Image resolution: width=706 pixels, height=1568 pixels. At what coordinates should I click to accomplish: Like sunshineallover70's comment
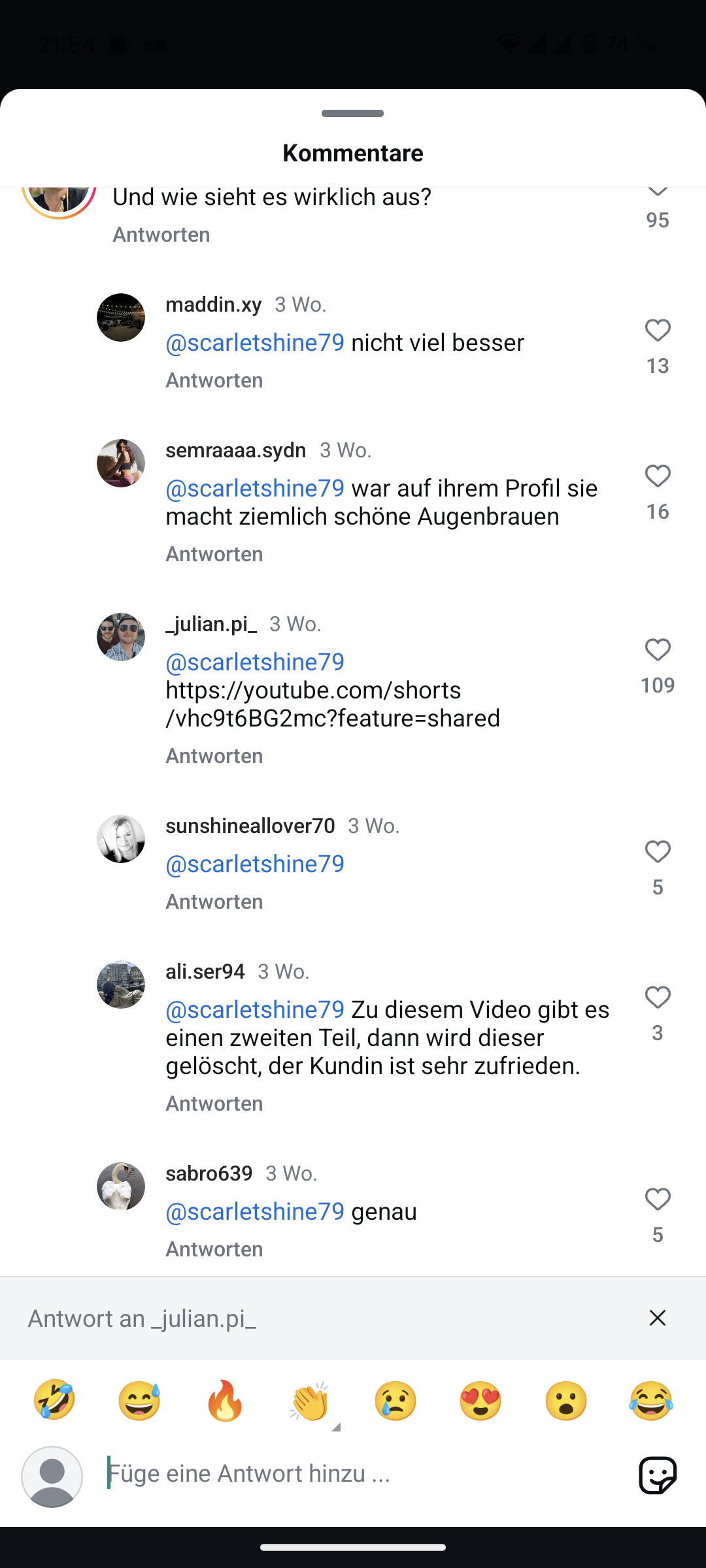tap(657, 853)
